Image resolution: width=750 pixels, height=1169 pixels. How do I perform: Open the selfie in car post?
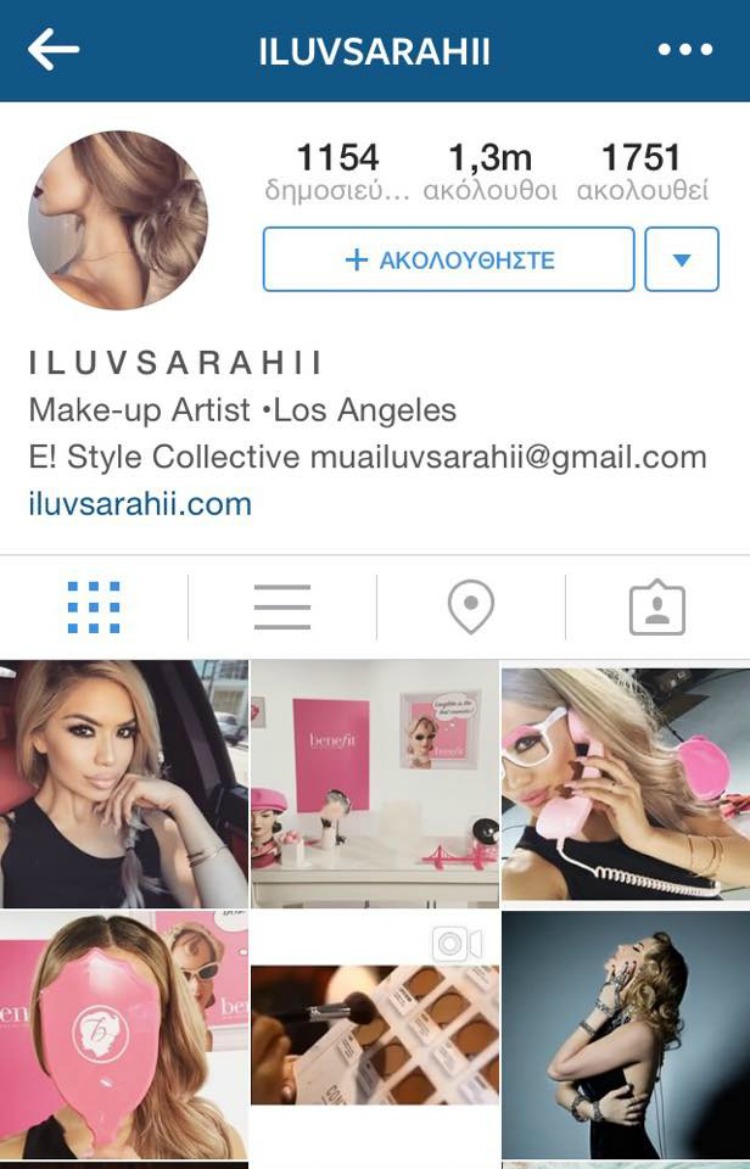point(124,782)
